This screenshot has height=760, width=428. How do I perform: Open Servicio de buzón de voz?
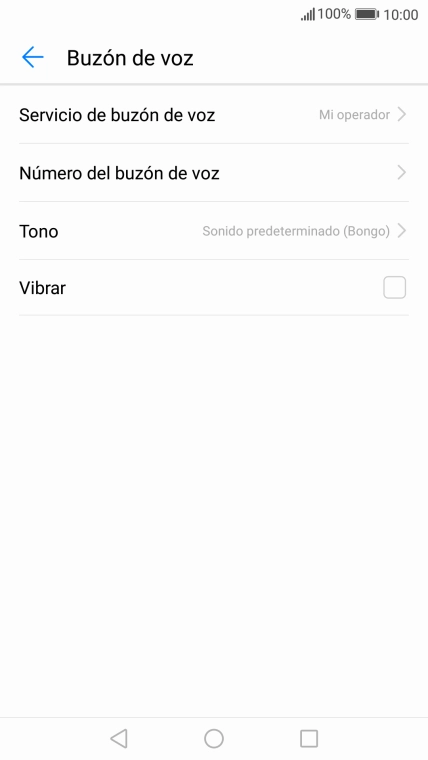pyautogui.click(x=214, y=115)
